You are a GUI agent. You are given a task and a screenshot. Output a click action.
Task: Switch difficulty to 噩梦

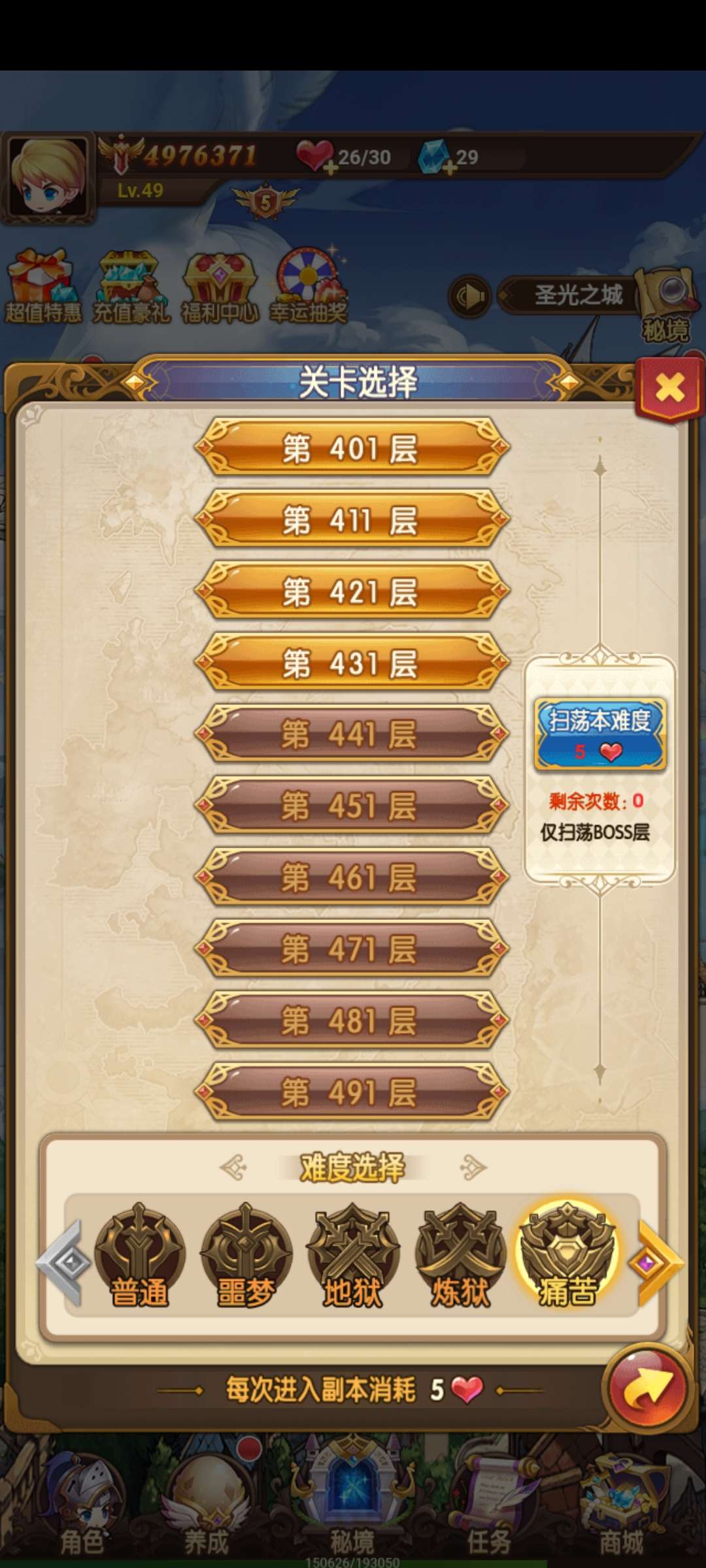(246, 1255)
